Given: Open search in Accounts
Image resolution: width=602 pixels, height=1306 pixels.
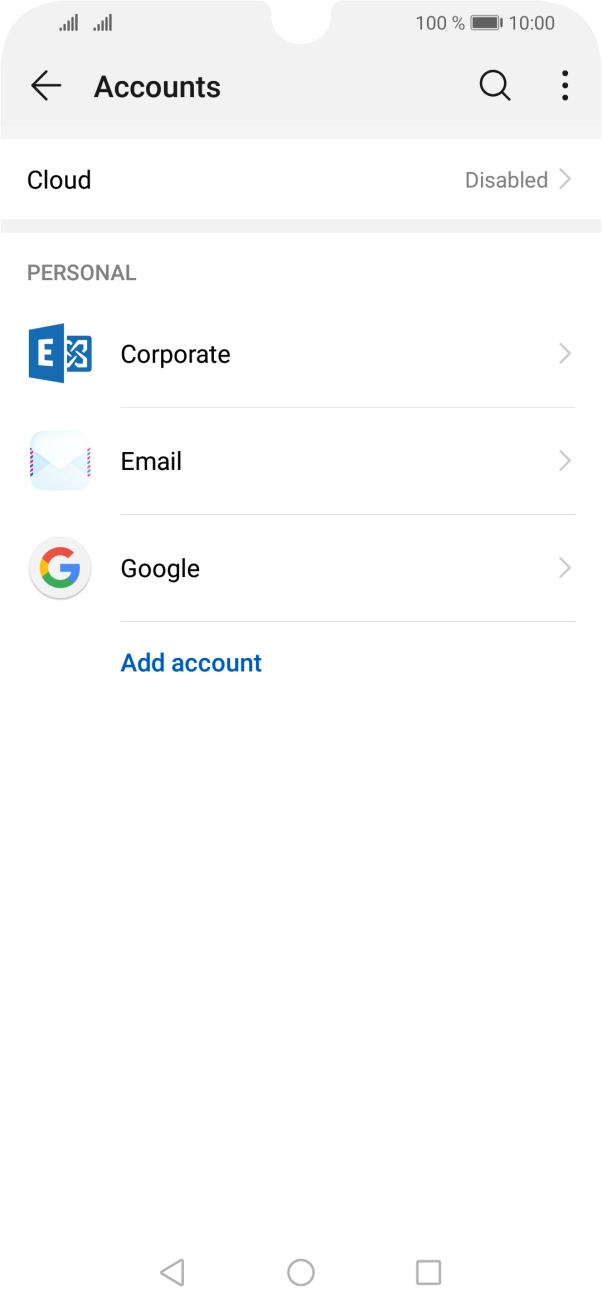Looking at the screenshot, I should (x=494, y=87).
